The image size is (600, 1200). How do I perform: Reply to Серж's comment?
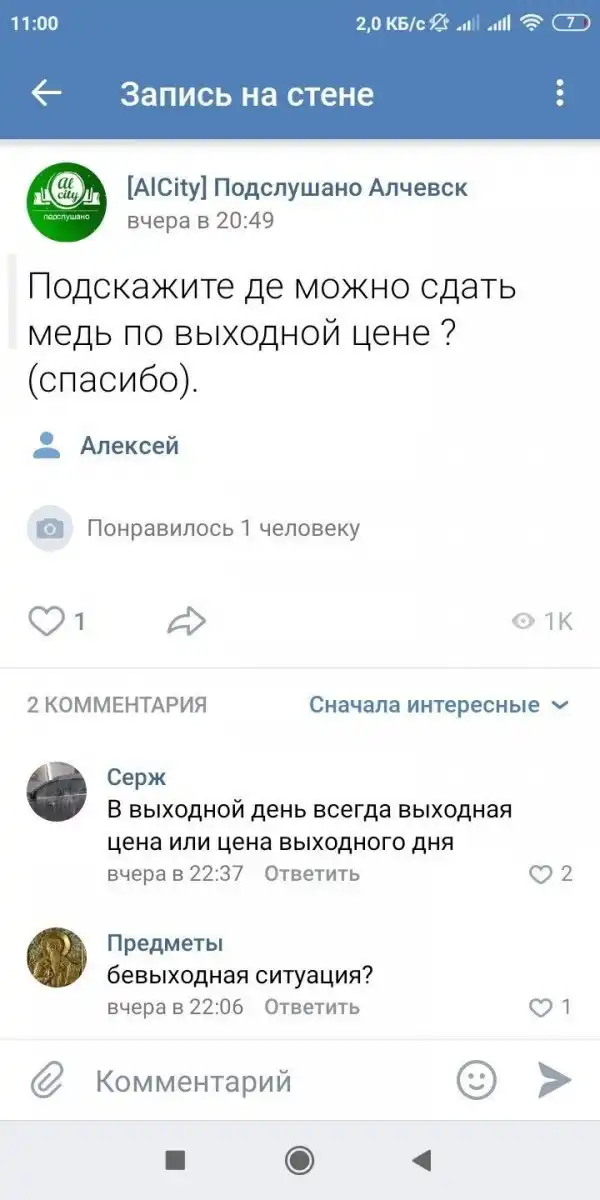[x=311, y=874]
